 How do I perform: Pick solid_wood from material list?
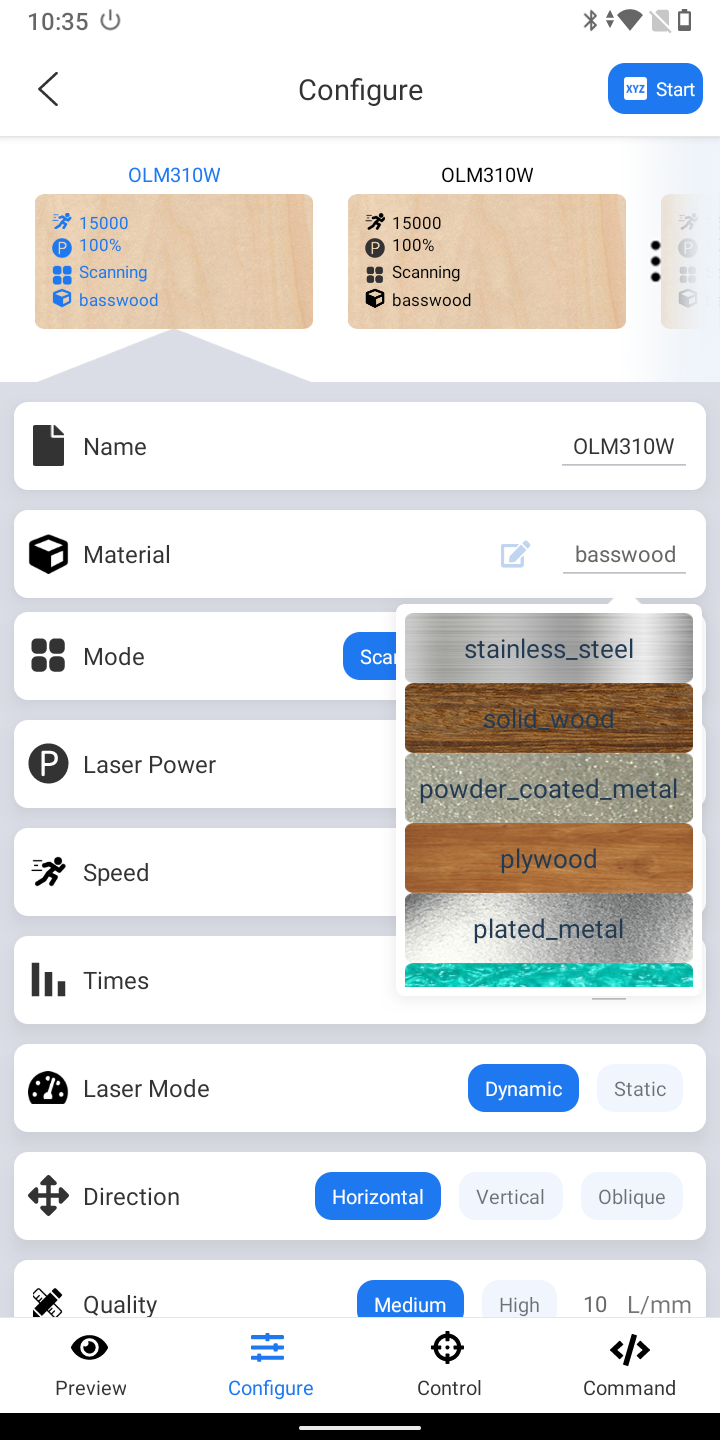tap(548, 719)
